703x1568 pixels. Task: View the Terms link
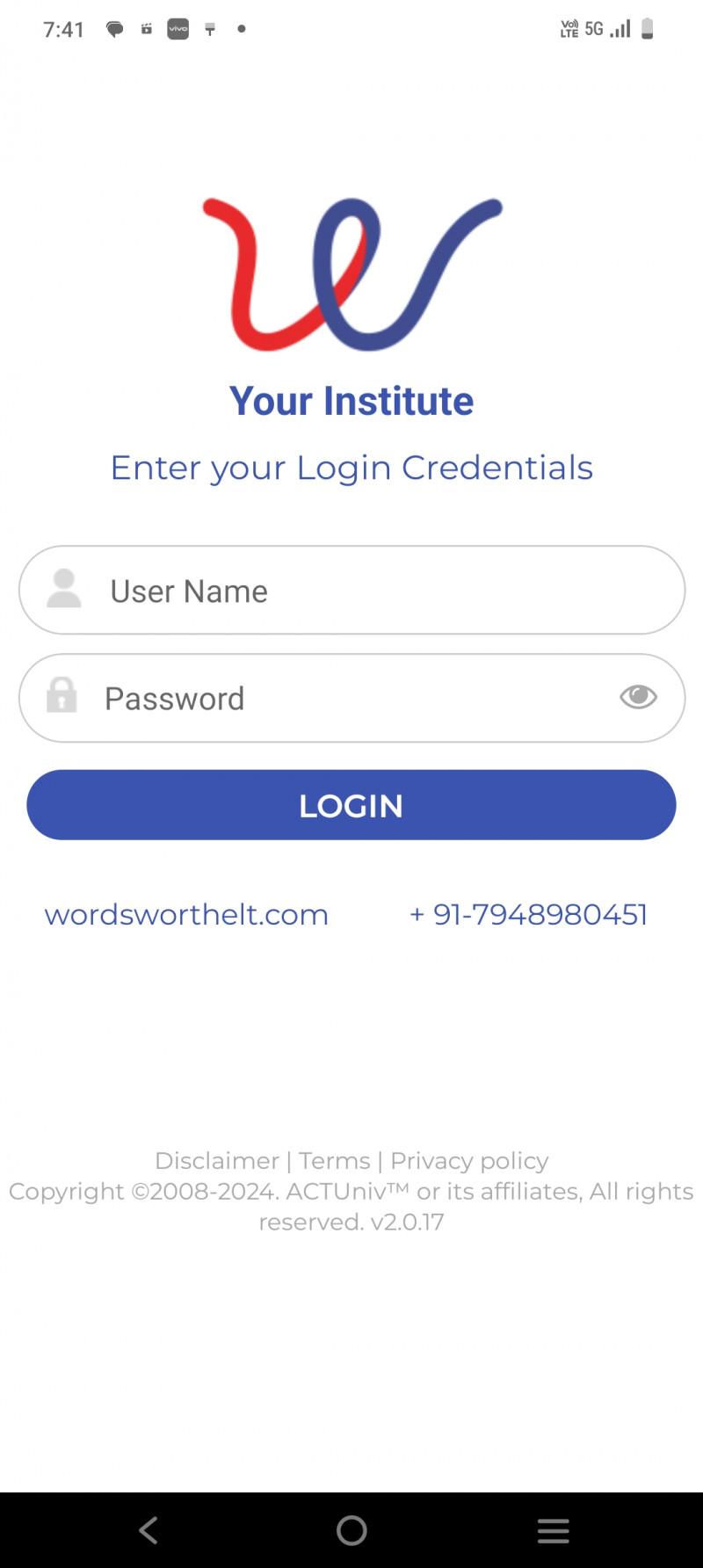pos(334,1161)
